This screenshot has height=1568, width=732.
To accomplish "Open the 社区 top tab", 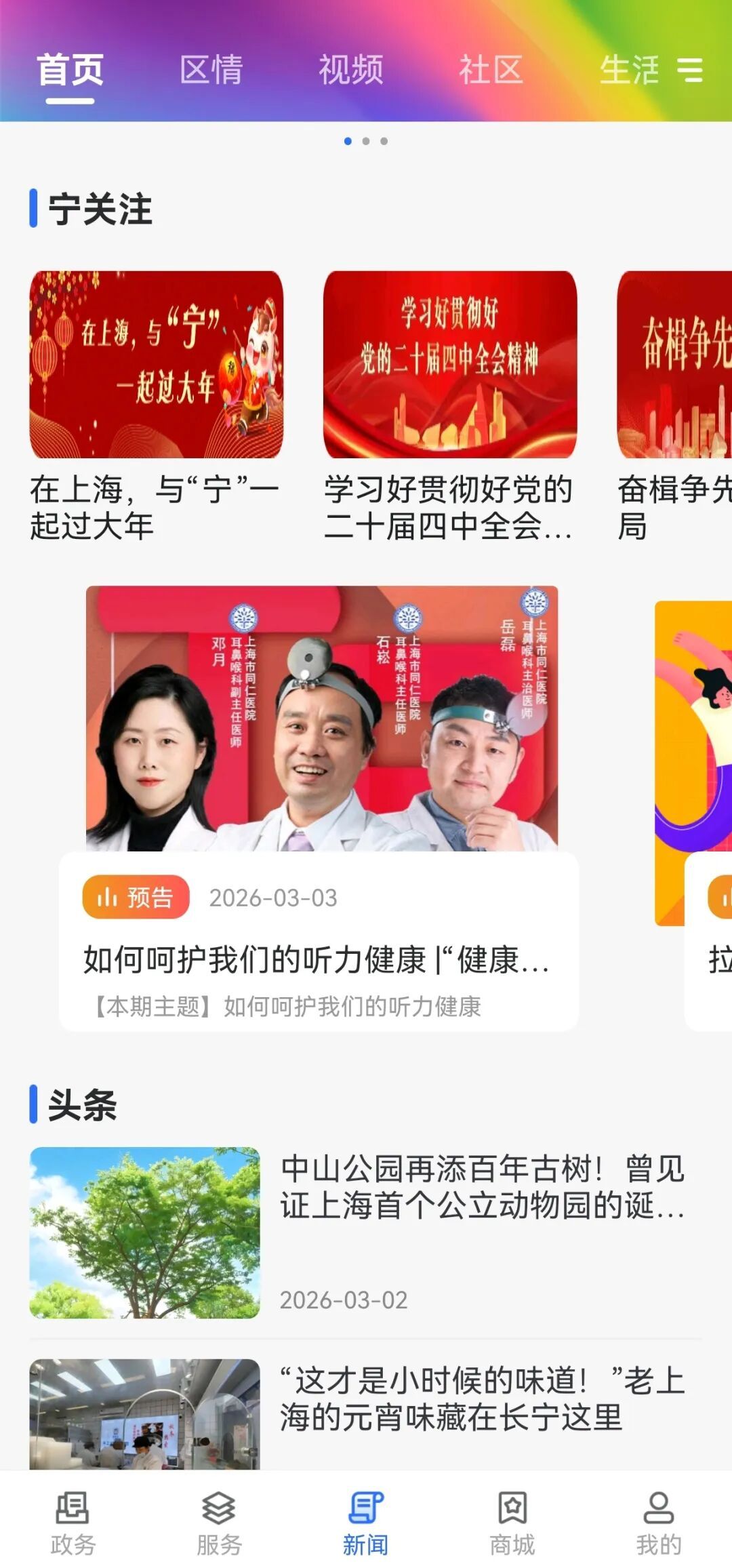I will click(x=491, y=70).
